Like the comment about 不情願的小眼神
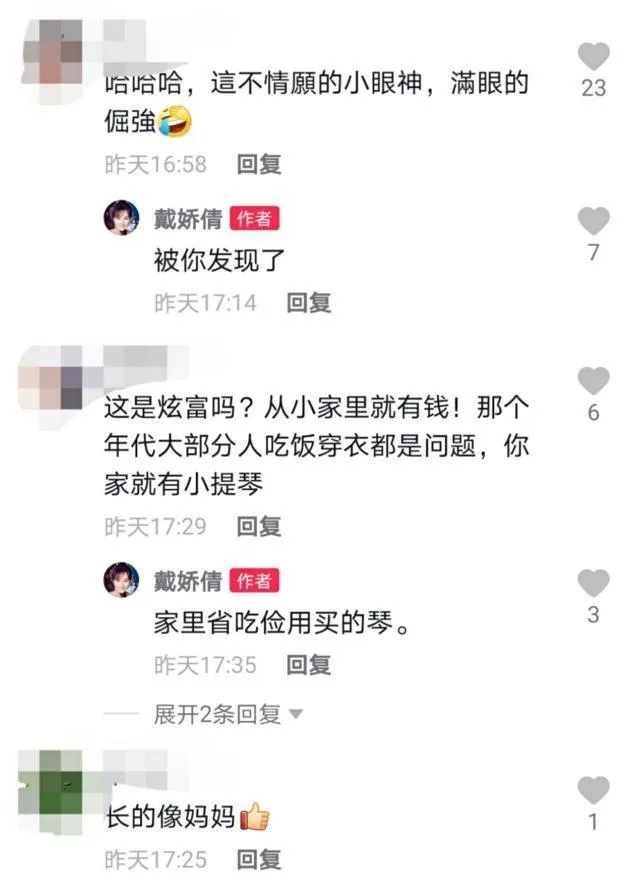Screen dimensions: 633x884 594,57
